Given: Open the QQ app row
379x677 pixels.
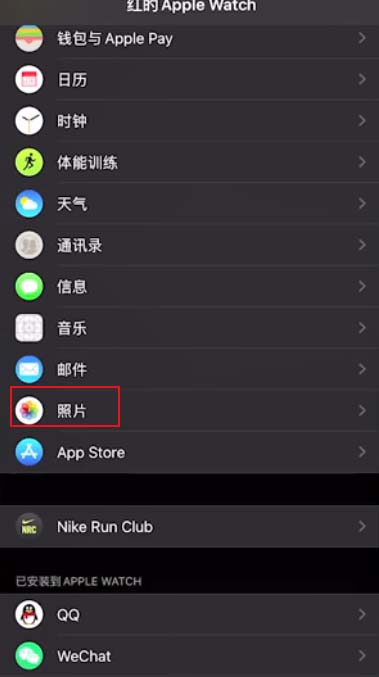Looking at the screenshot, I should (x=190, y=615).
